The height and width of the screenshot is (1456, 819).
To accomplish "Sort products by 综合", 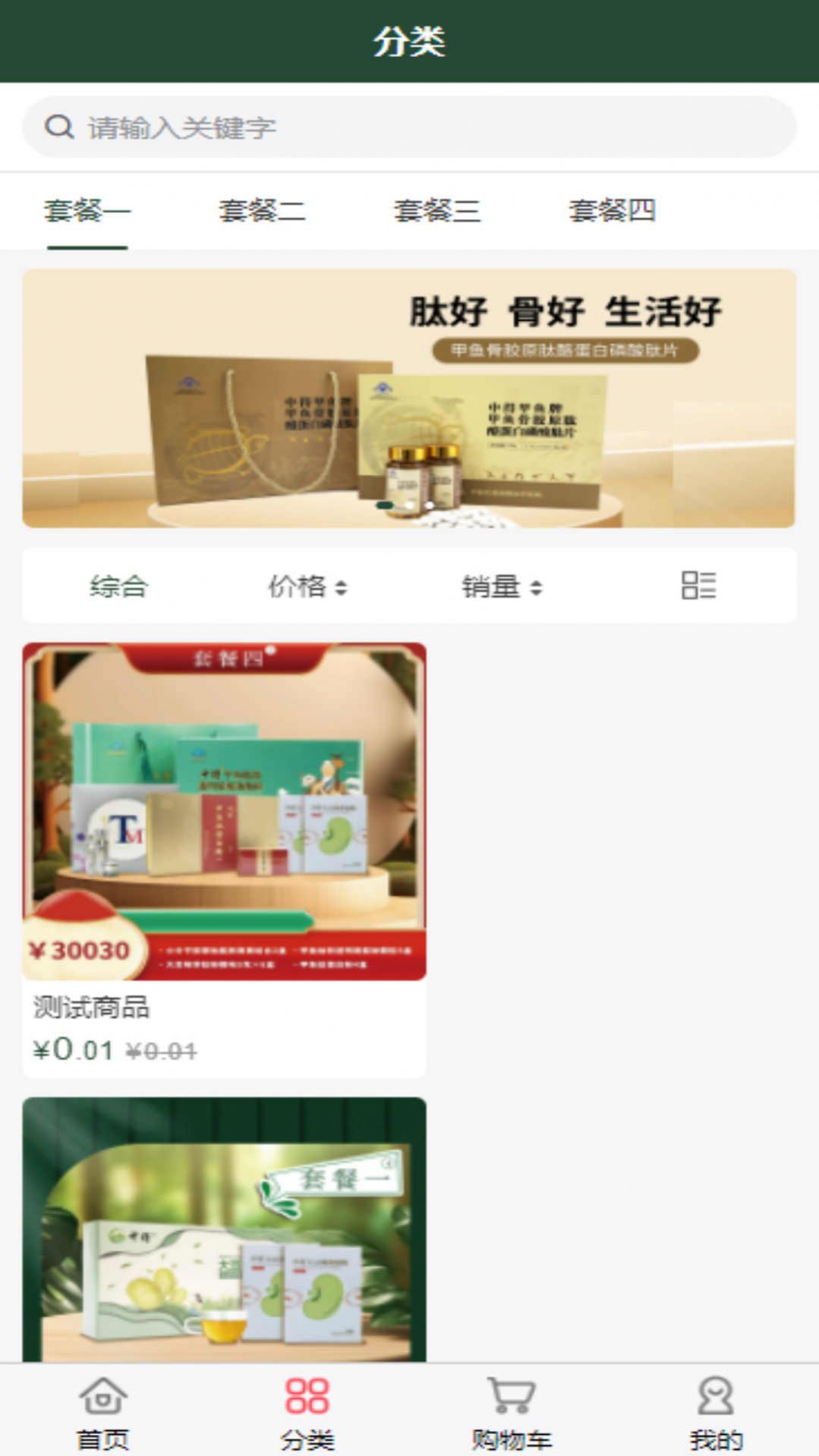I will (x=118, y=586).
